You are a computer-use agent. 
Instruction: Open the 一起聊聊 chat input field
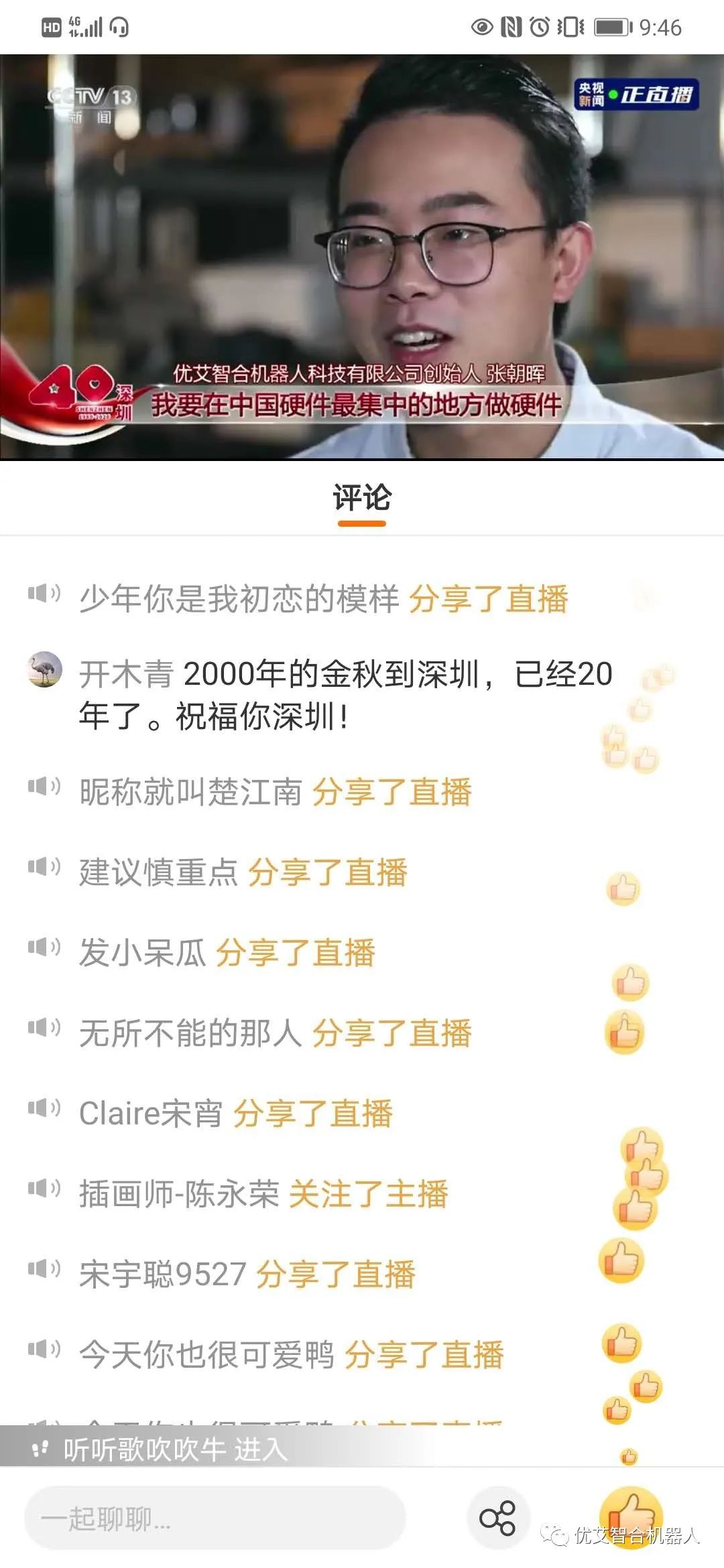[x=215, y=1518]
